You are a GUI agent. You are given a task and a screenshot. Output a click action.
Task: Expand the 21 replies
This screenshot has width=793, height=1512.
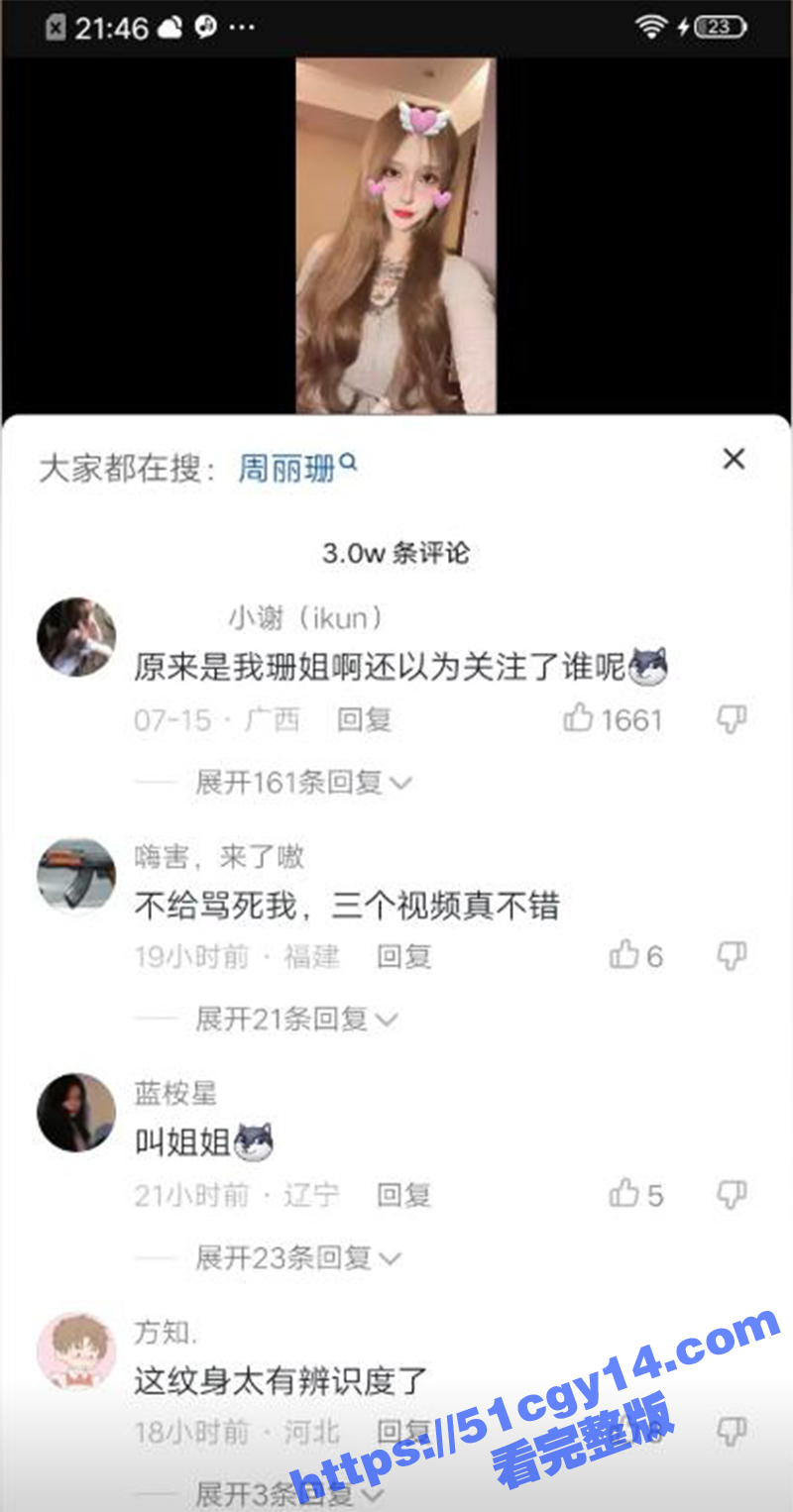tap(295, 1019)
